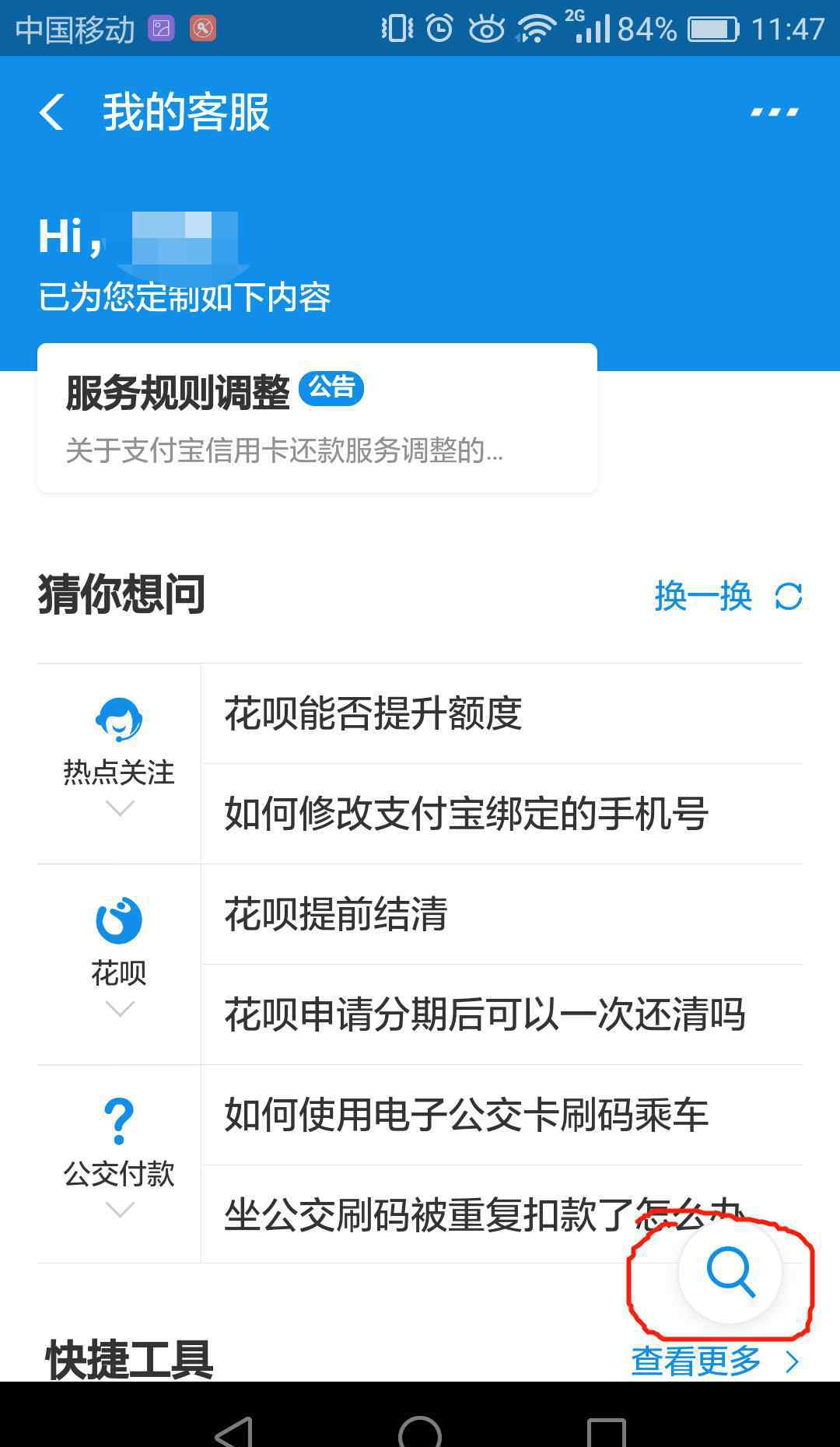Open the three-dot overflow menu

[x=774, y=113]
